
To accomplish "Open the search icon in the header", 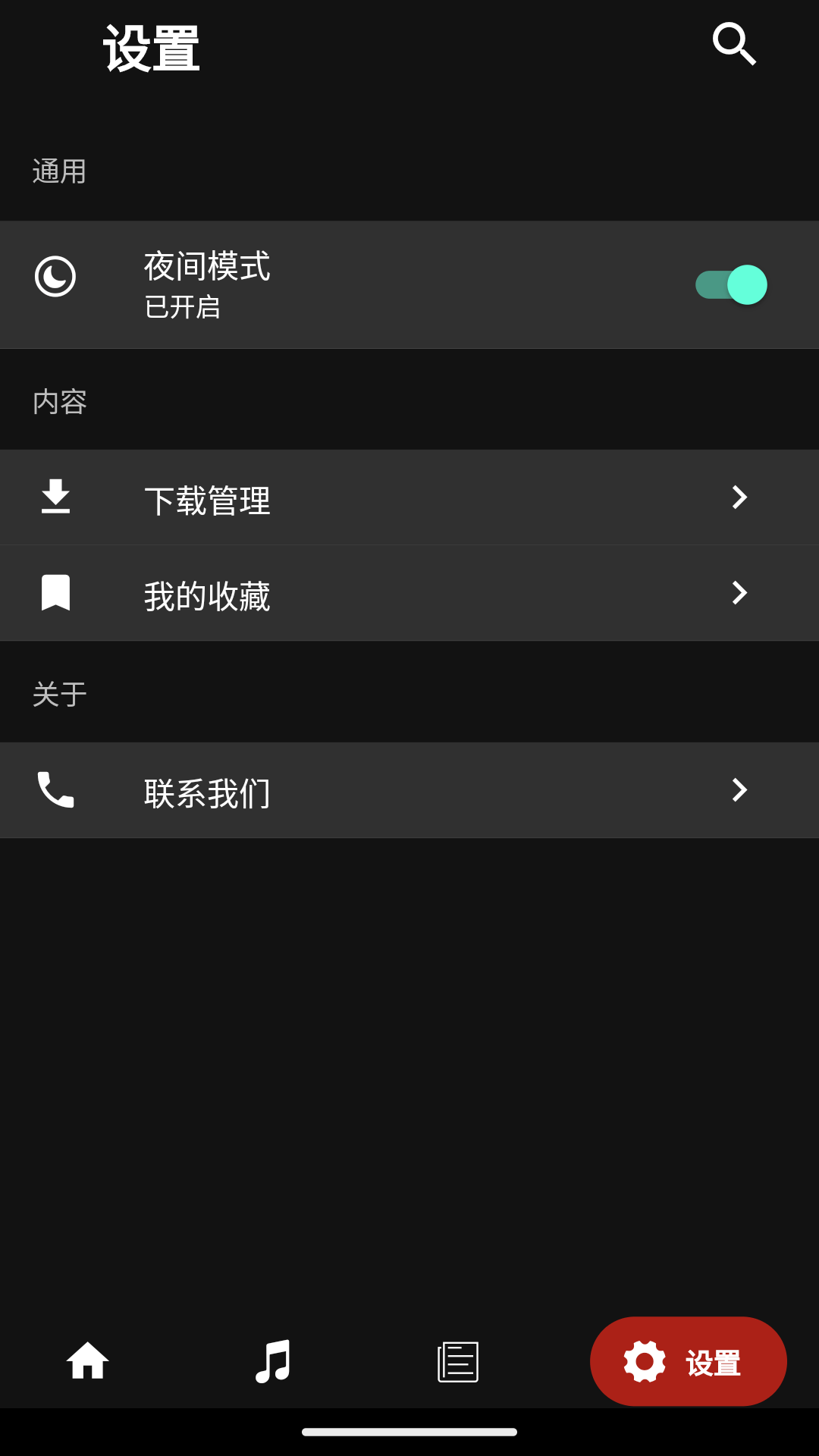I will pyautogui.click(x=734, y=44).
